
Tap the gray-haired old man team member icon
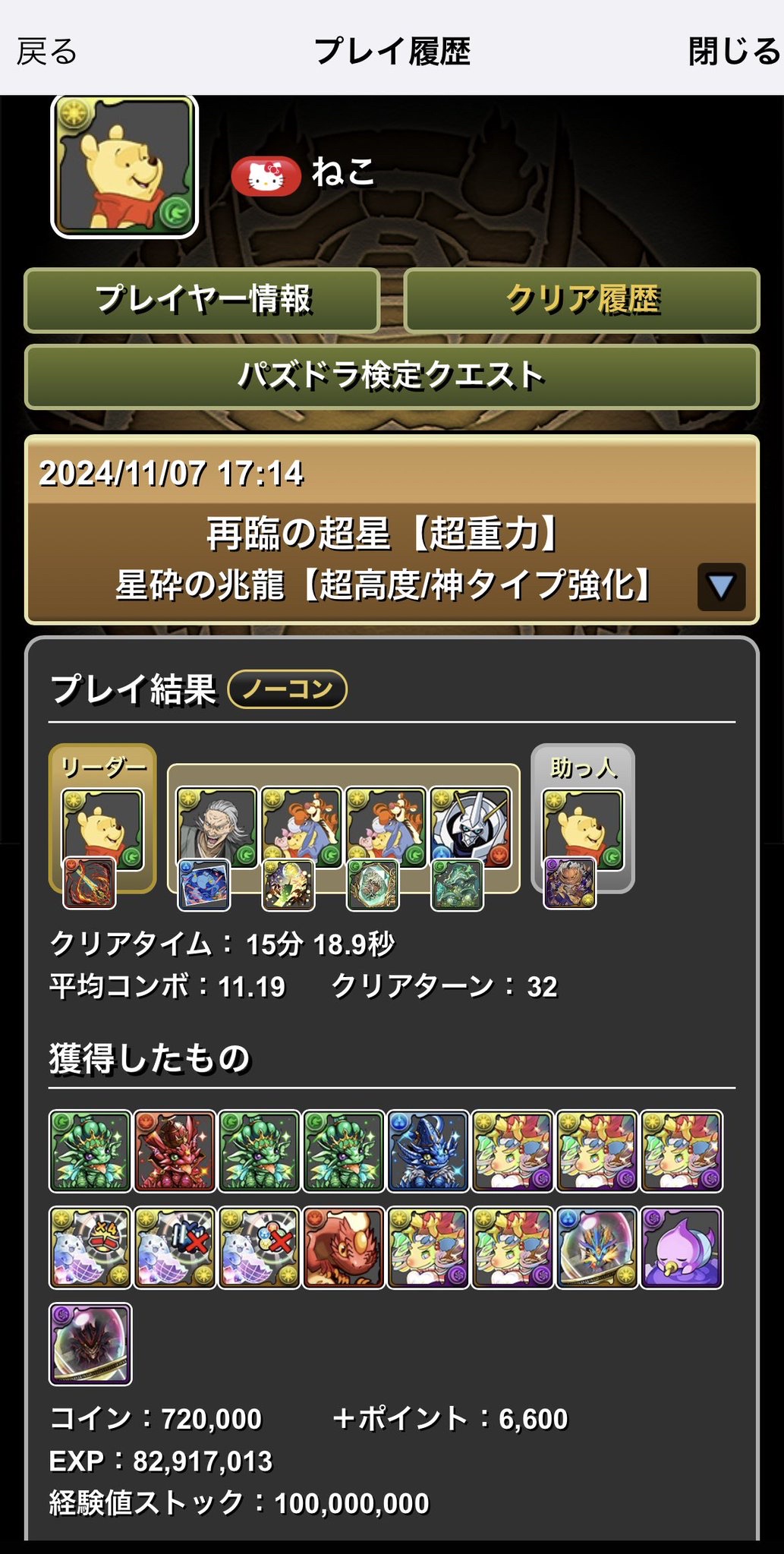tap(216, 827)
